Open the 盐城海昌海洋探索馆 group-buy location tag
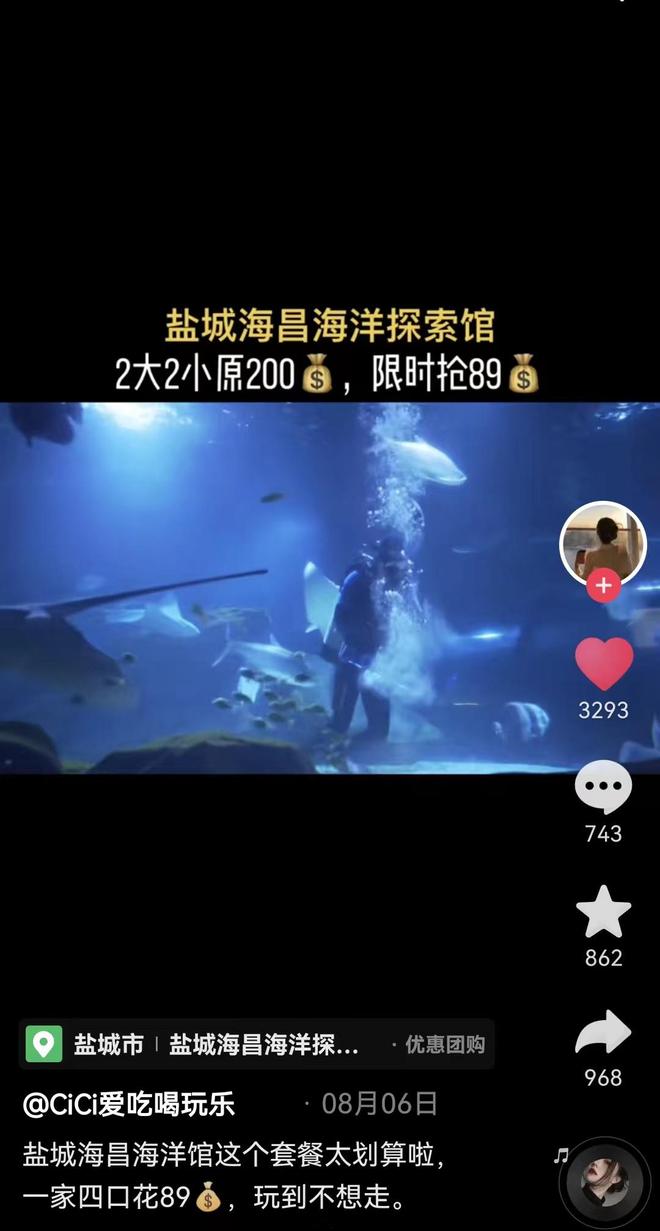660x1231 pixels. click(x=256, y=1045)
